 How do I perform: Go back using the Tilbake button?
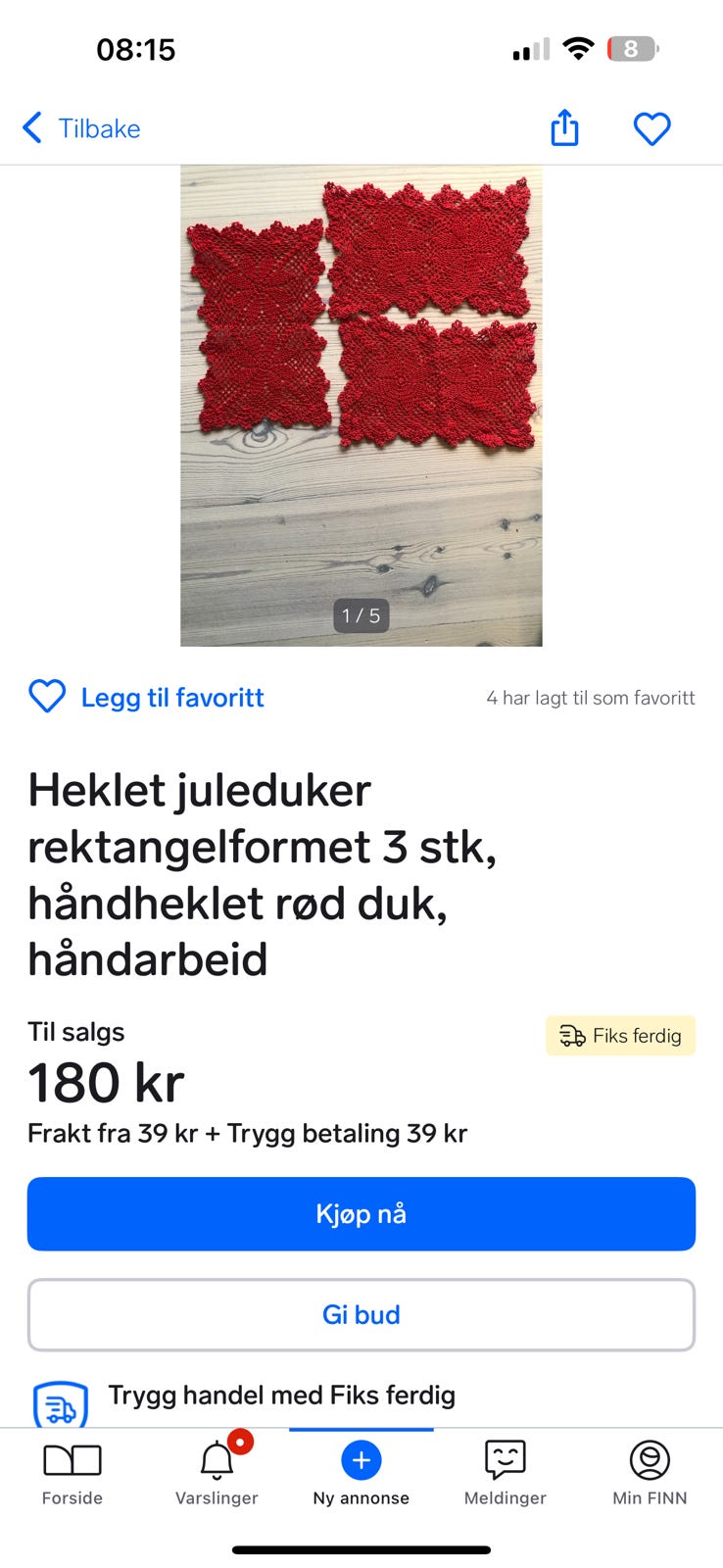82,128
